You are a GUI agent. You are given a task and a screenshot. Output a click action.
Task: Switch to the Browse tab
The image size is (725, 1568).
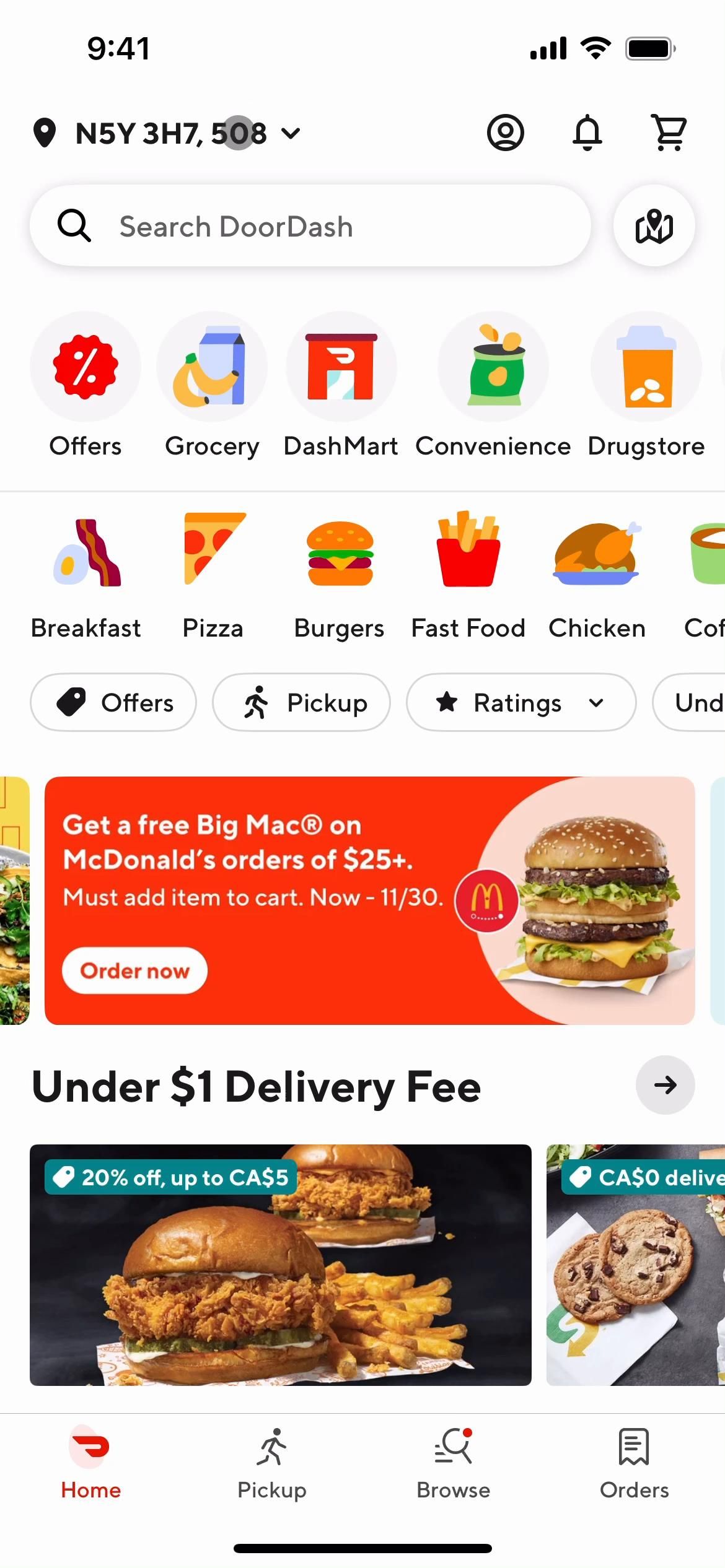click(x=453, y=1461)
